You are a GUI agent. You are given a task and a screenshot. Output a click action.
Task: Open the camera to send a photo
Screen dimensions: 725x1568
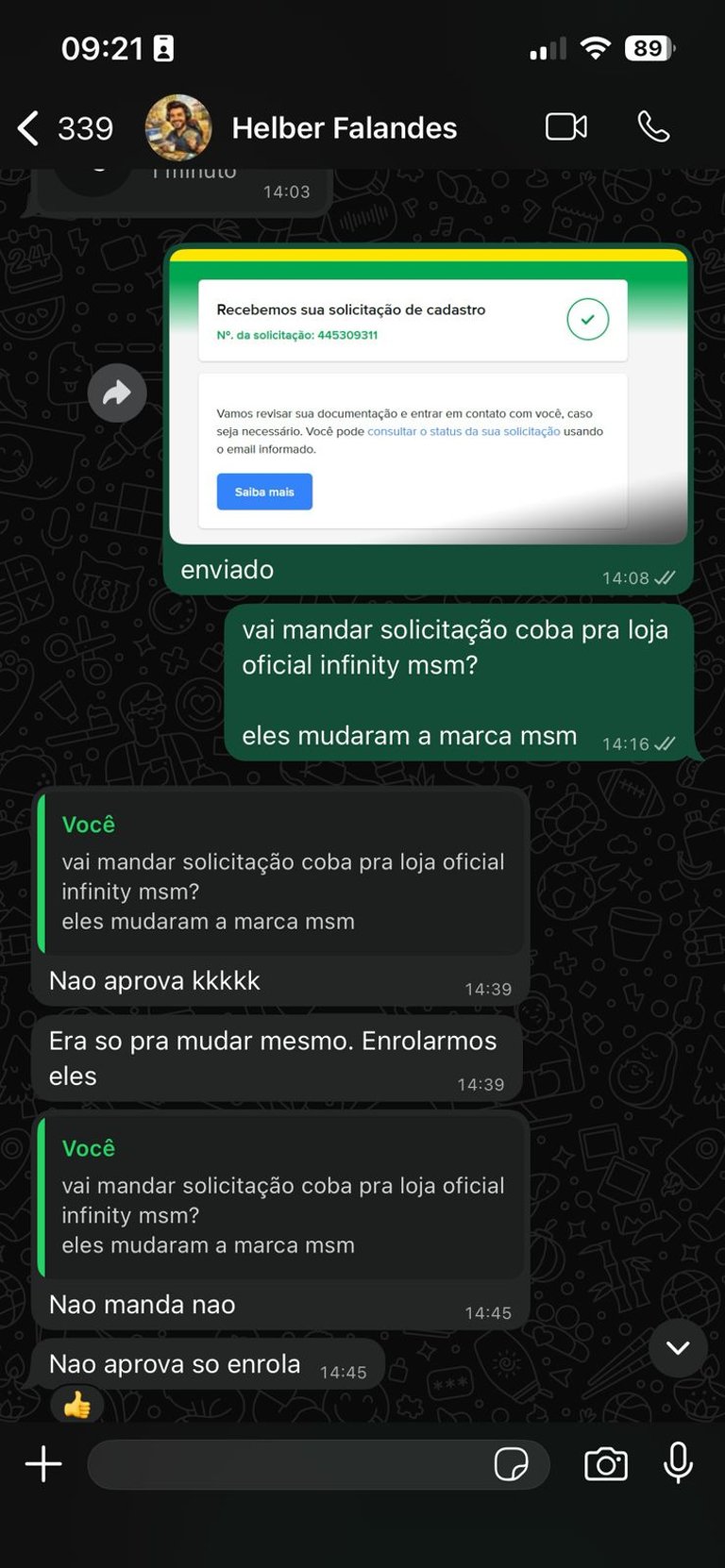(x=606, y=1464)
